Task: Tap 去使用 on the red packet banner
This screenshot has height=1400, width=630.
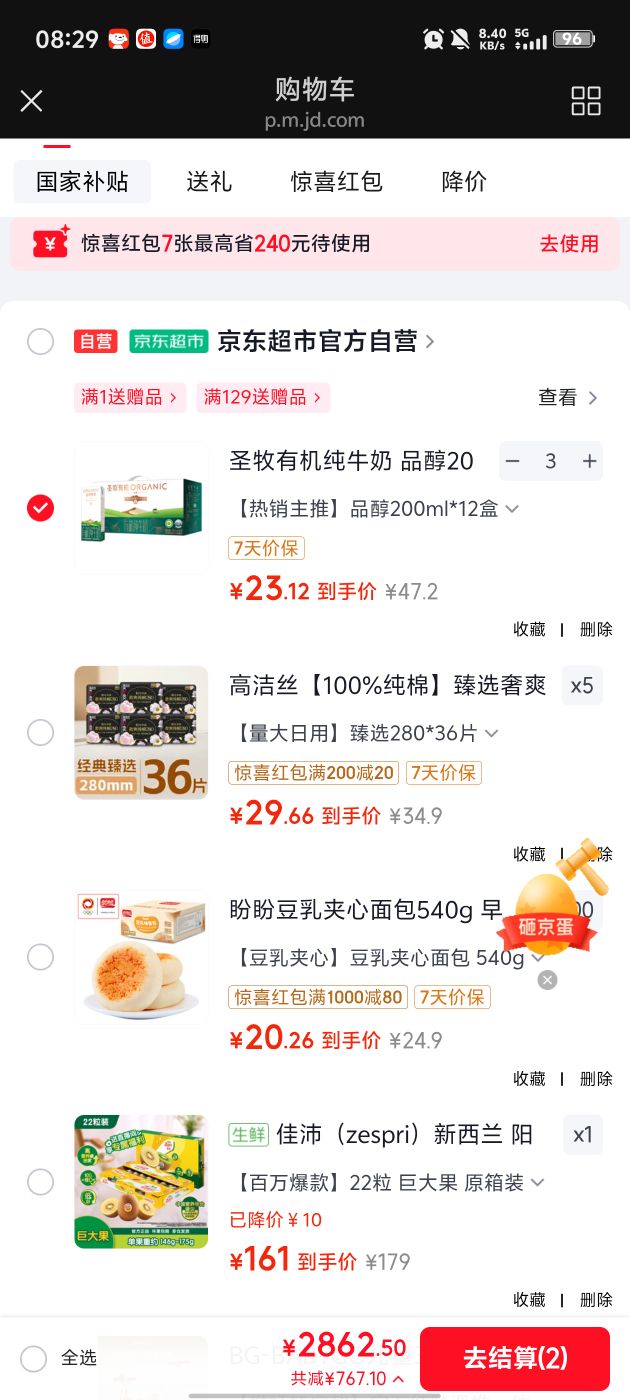Action: (x=569, y=243)
